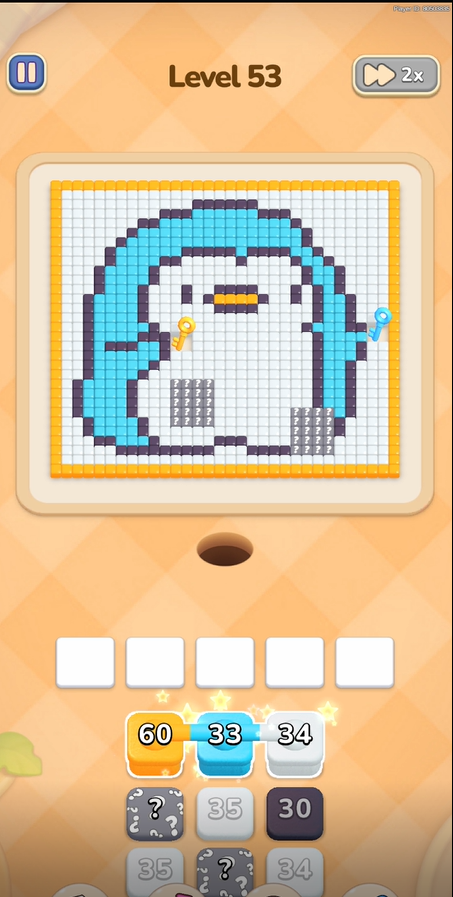Toggle the 2x speed button
The image size is (453, 897).
pyautogui.click(x=396, y=75)
